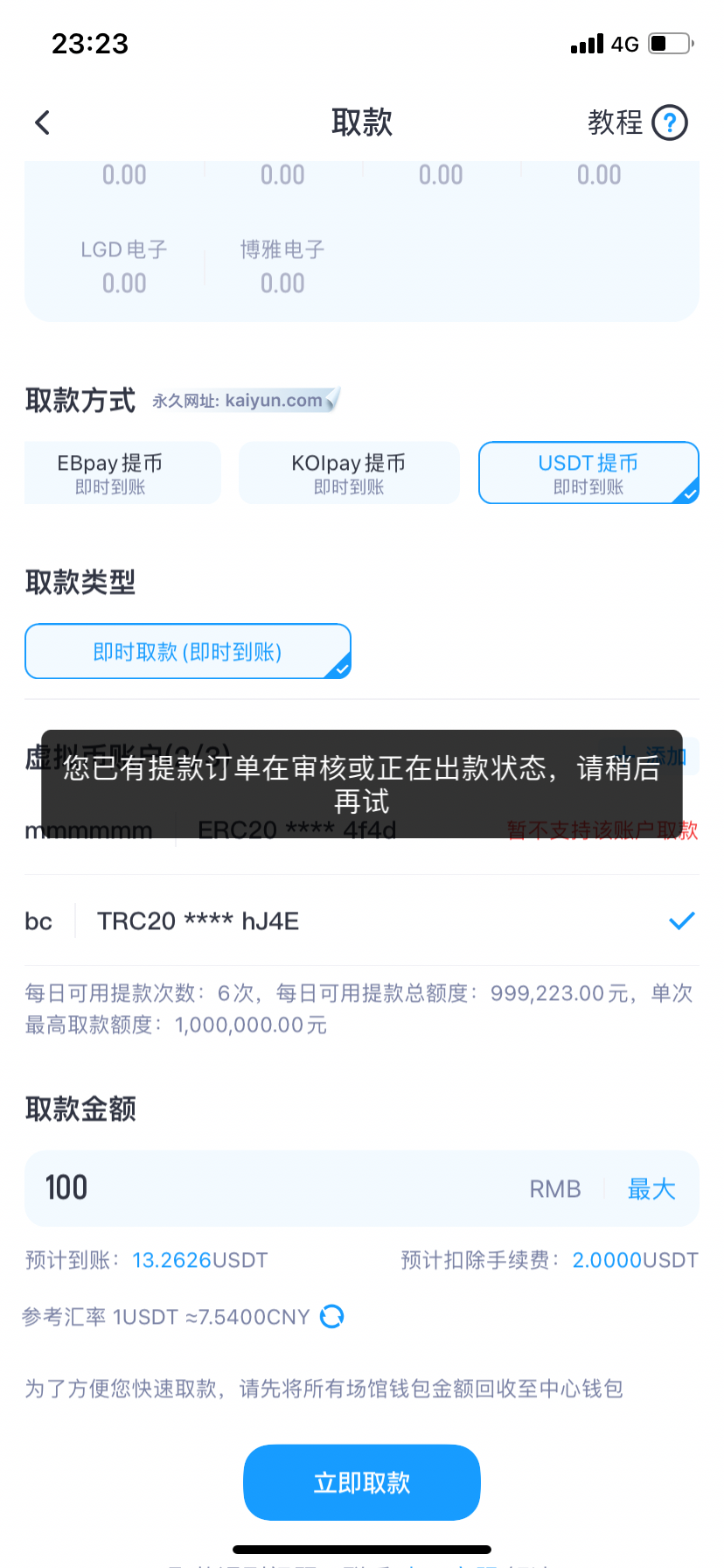Select USDT提币 withdrawal method
Viewport: 724px width, 1568px height.
pyautogui.click(x=588, y=472)
